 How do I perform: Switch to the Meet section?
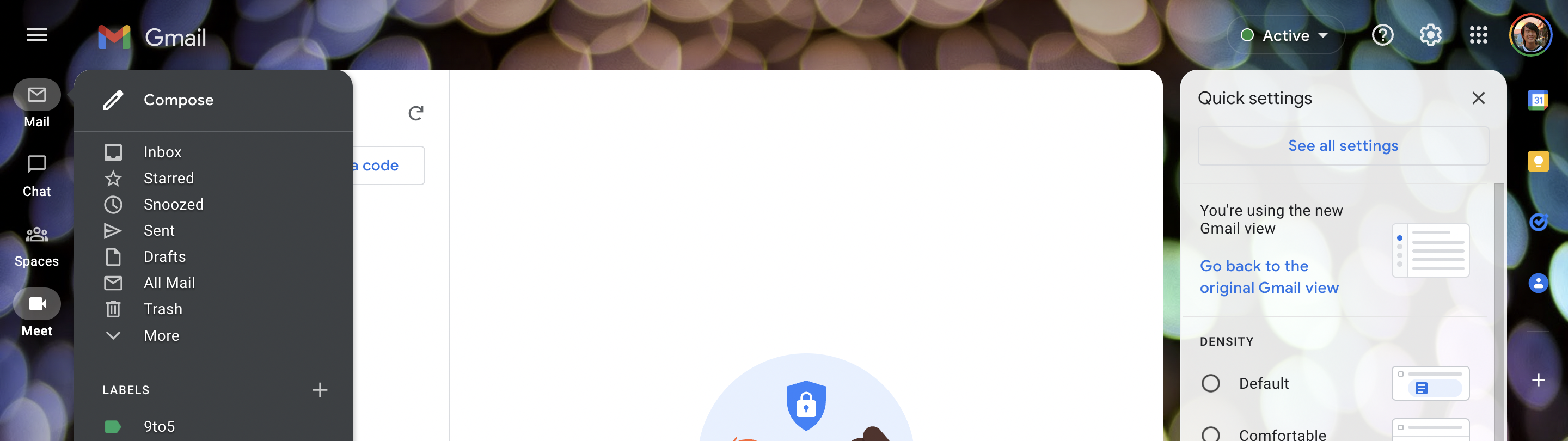[x=36, y=313]
